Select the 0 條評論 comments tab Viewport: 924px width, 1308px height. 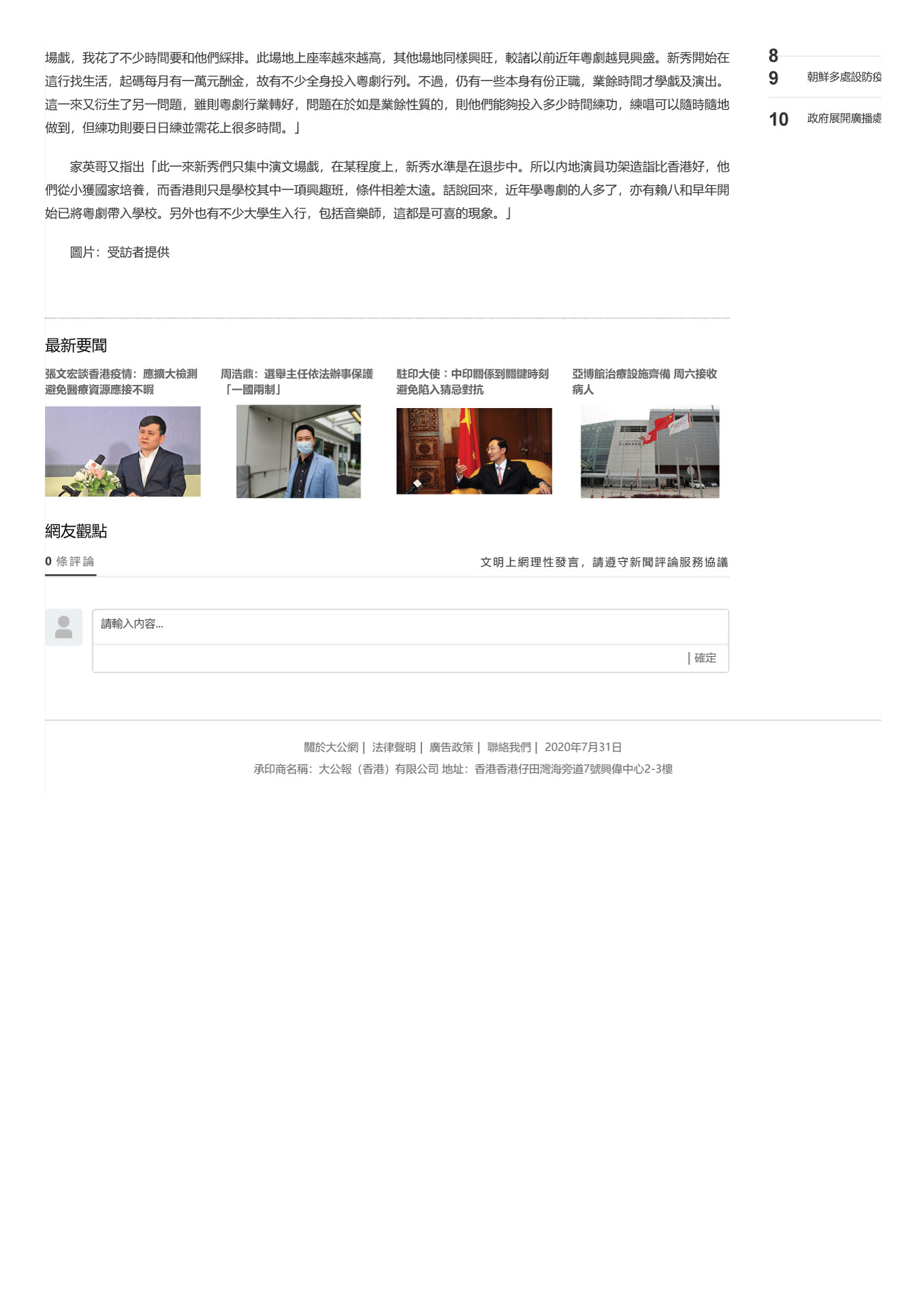[x=70, y=561]
